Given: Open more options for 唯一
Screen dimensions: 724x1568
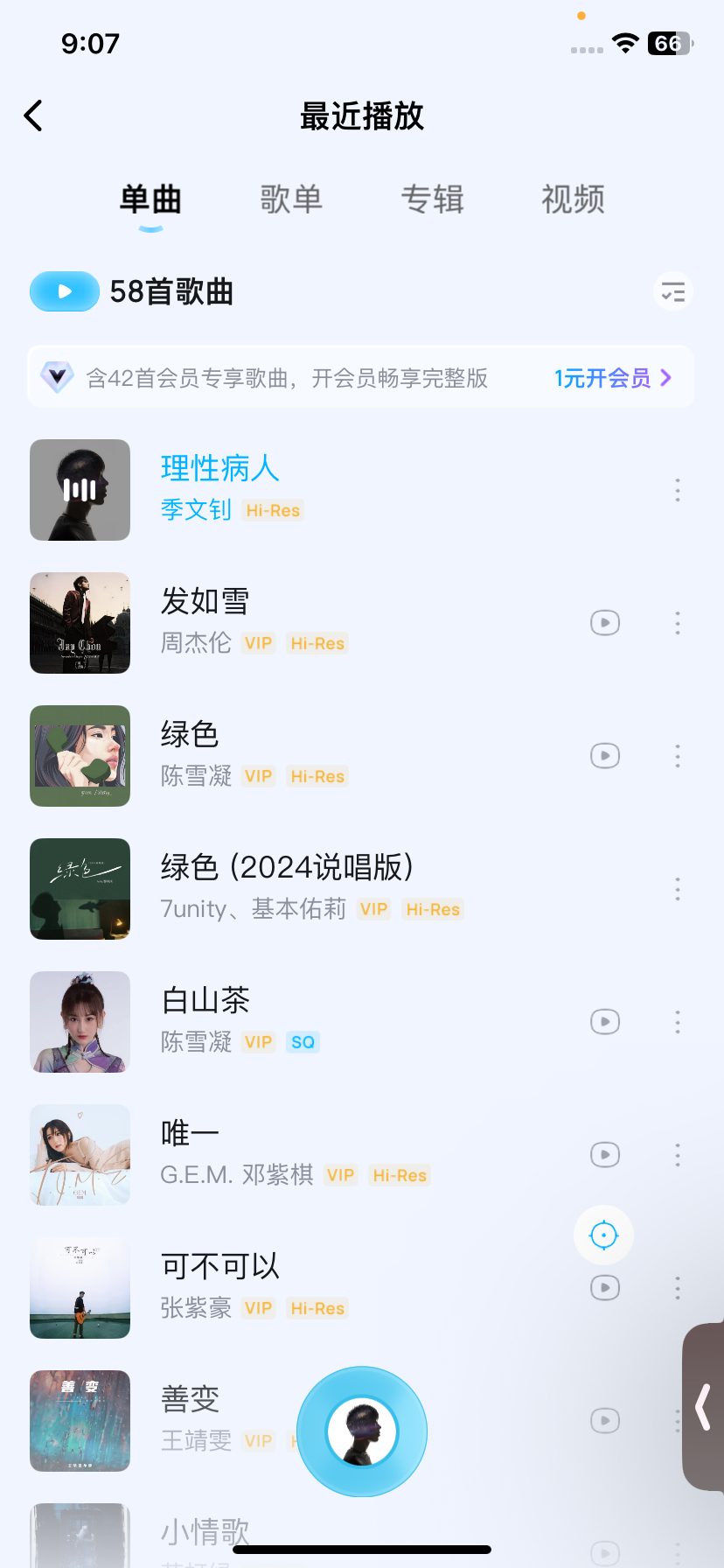Looking at the screenshot, I should coord(678,1155).
